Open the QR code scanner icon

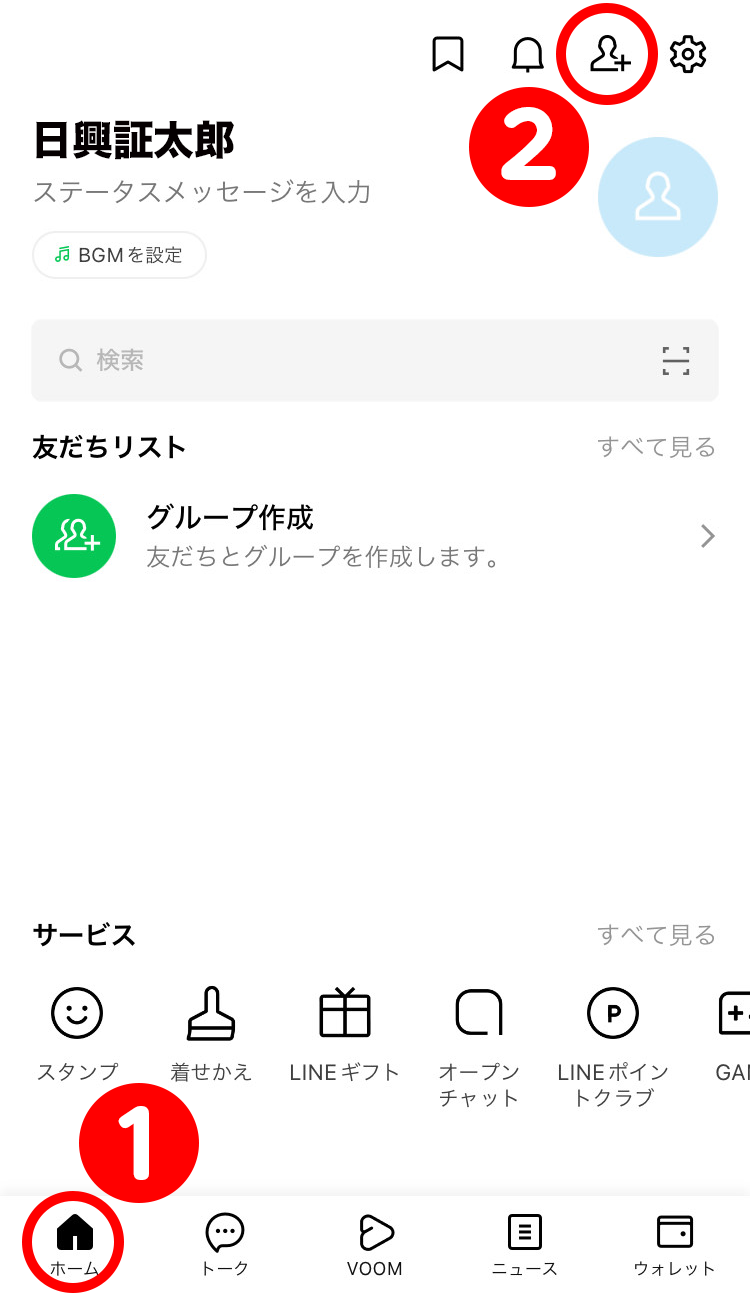click(x=676, y=361)
